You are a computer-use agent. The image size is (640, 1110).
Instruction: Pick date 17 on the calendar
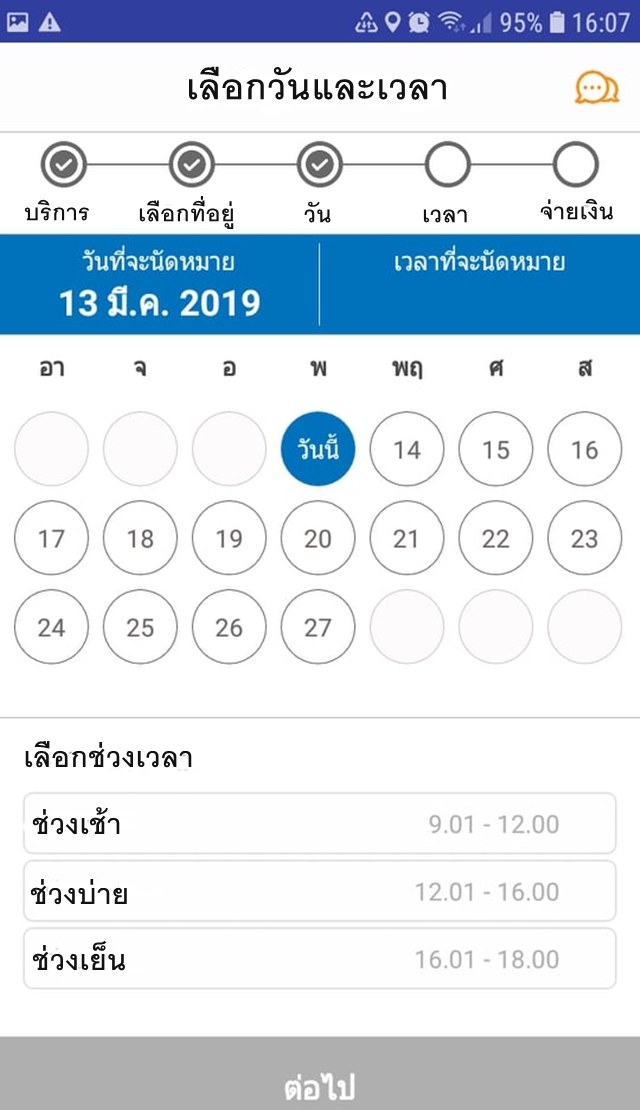(x=52, y=538)
